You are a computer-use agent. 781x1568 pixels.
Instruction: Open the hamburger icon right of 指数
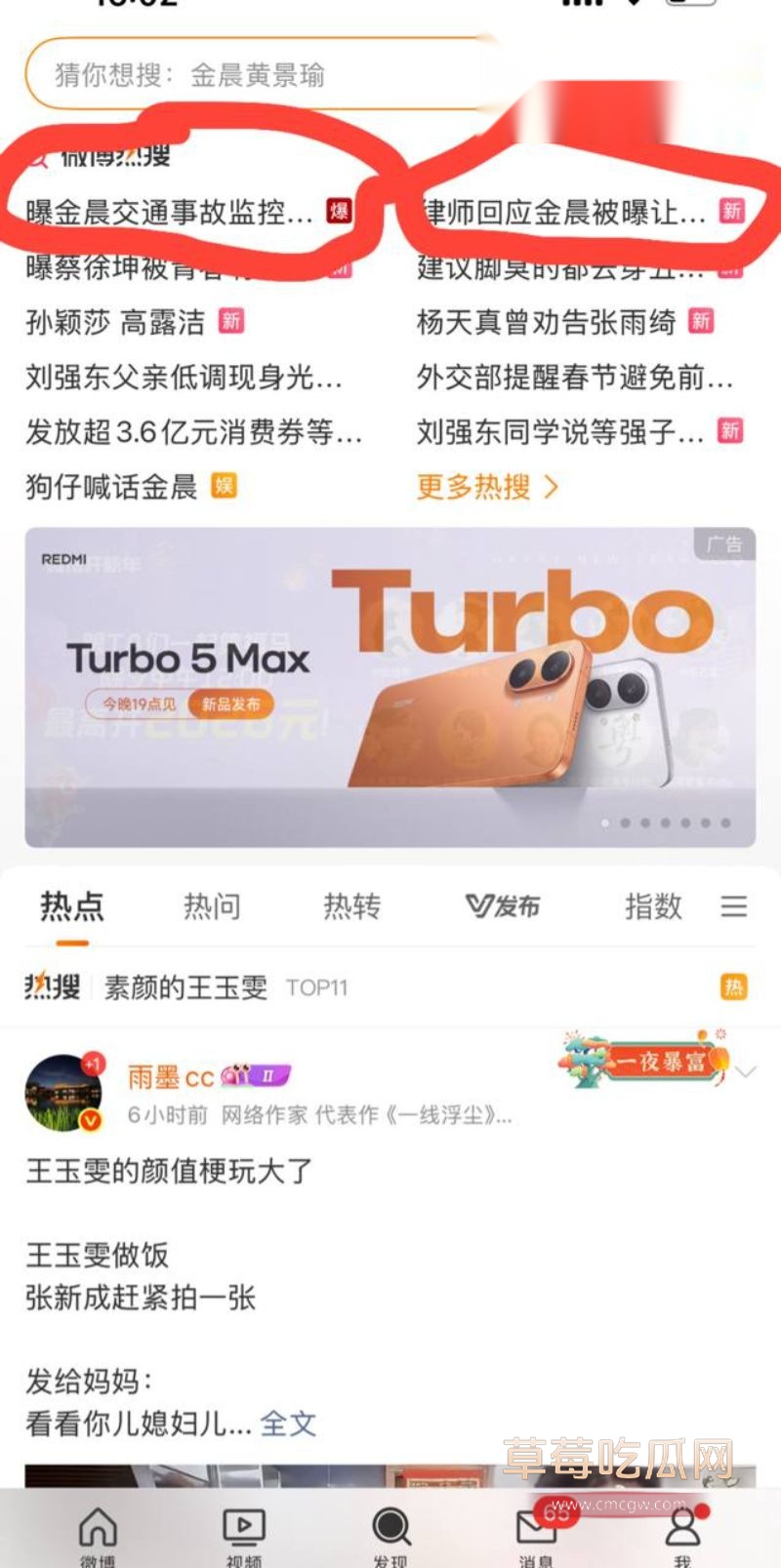tap(734, 906)
